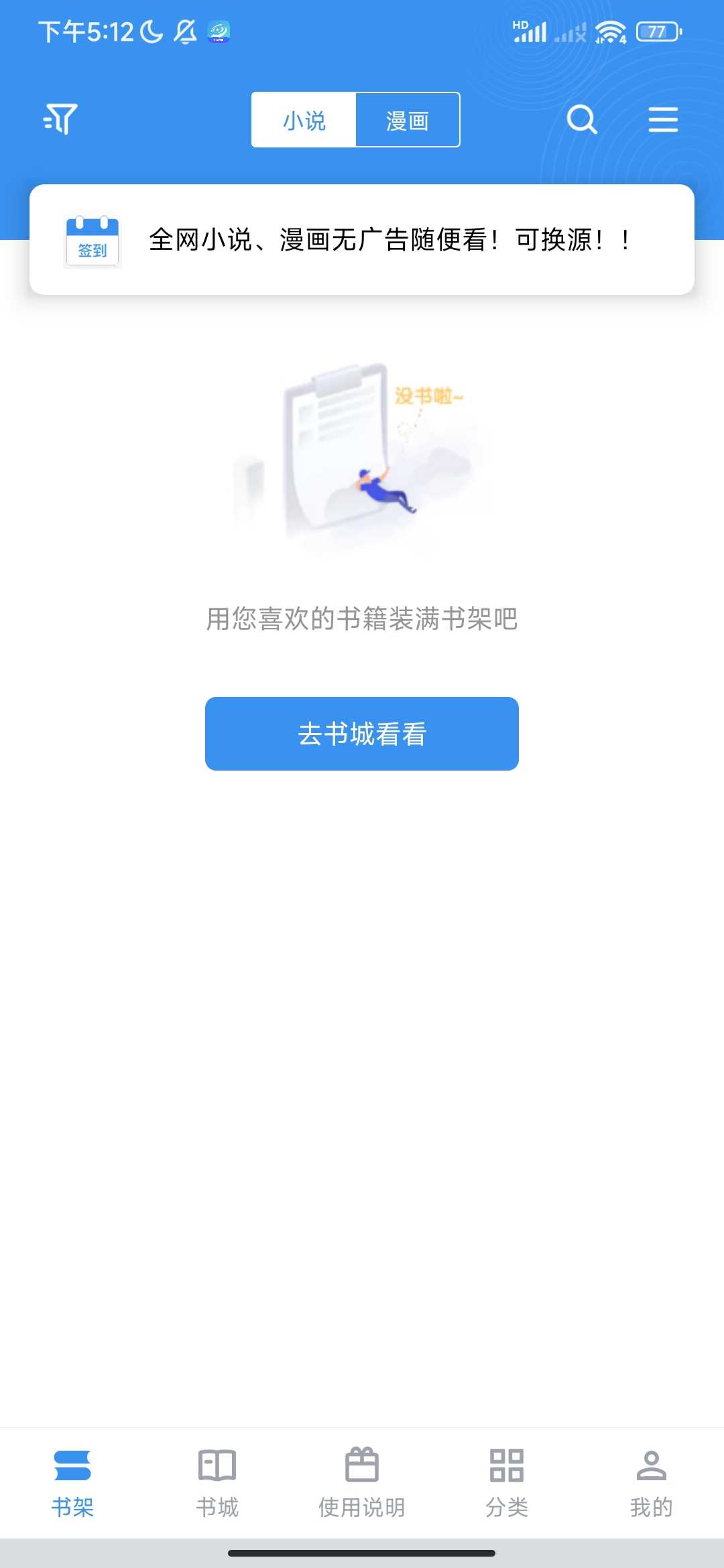The height and width of the screenshot is (1568, 724).
Task: Tap the 去书城看看 button
Action: 361,734
